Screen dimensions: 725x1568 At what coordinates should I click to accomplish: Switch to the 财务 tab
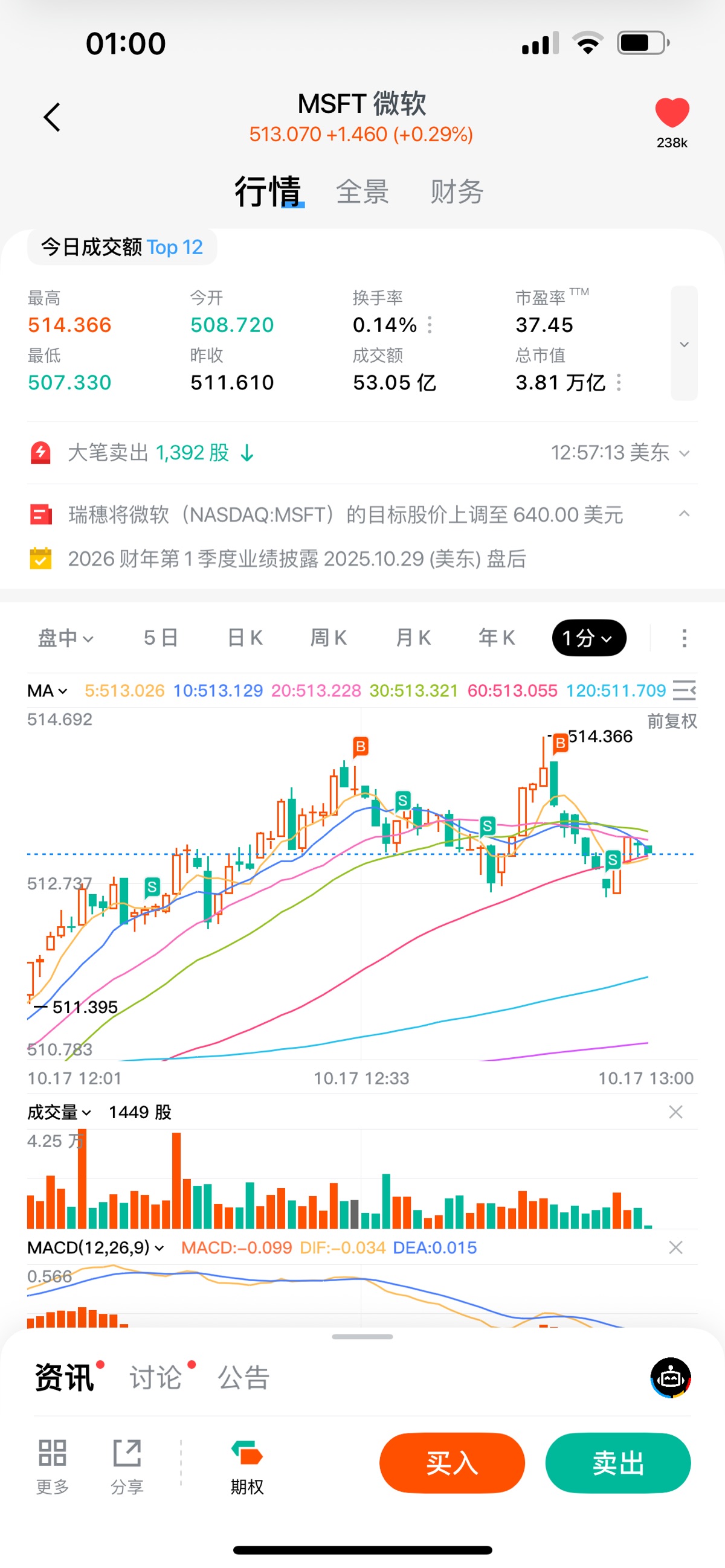457,192
